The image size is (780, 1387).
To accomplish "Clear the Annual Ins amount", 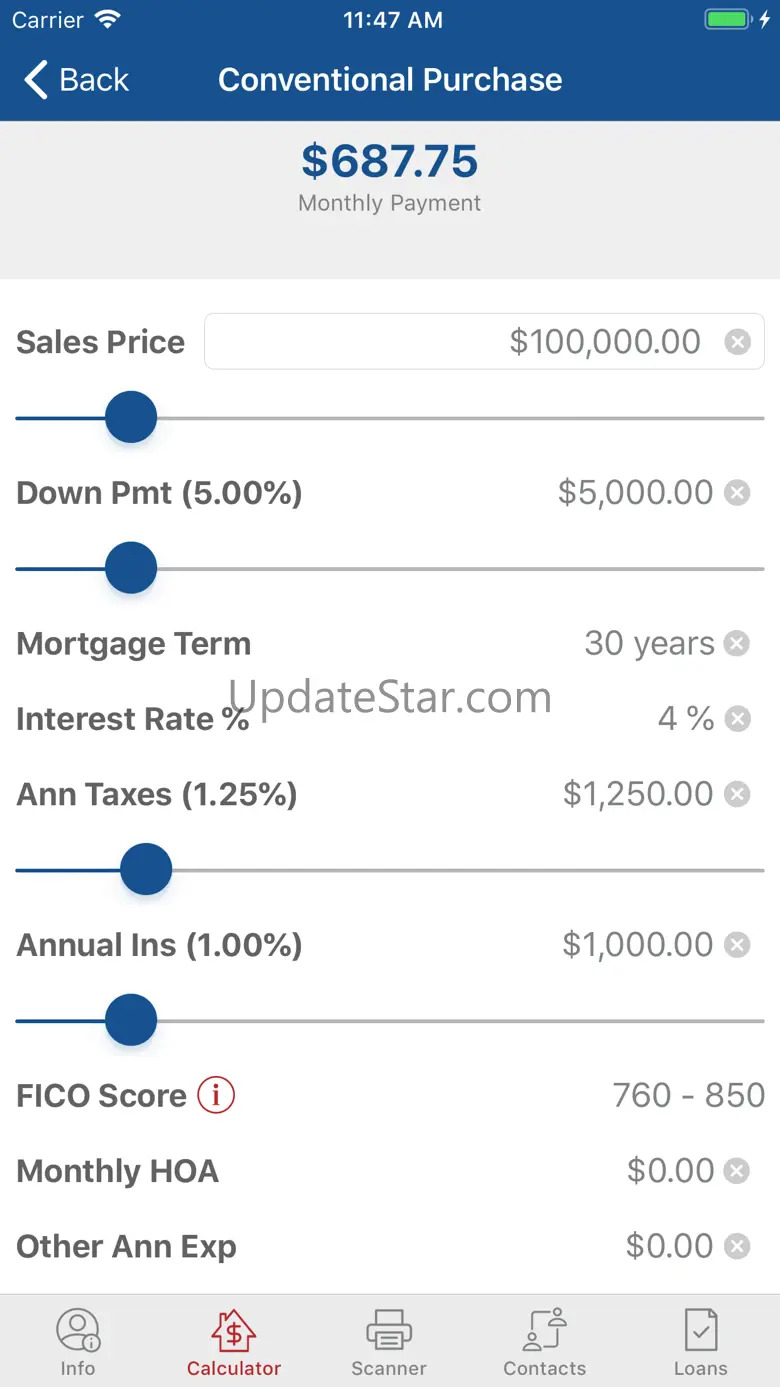I will pos(737,945).
